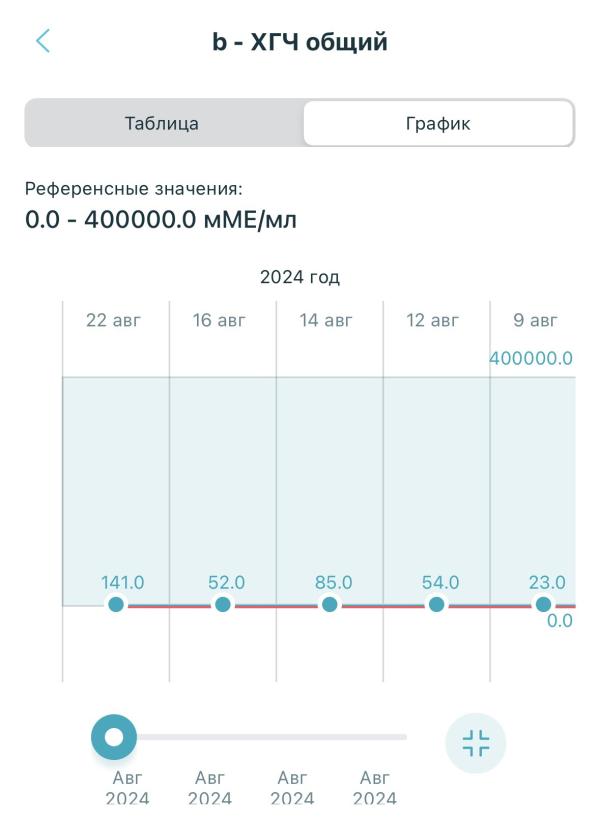Go back from the b-ХГЧ общий screen
This screenshot has height=820, width=600.
point(43,41)
